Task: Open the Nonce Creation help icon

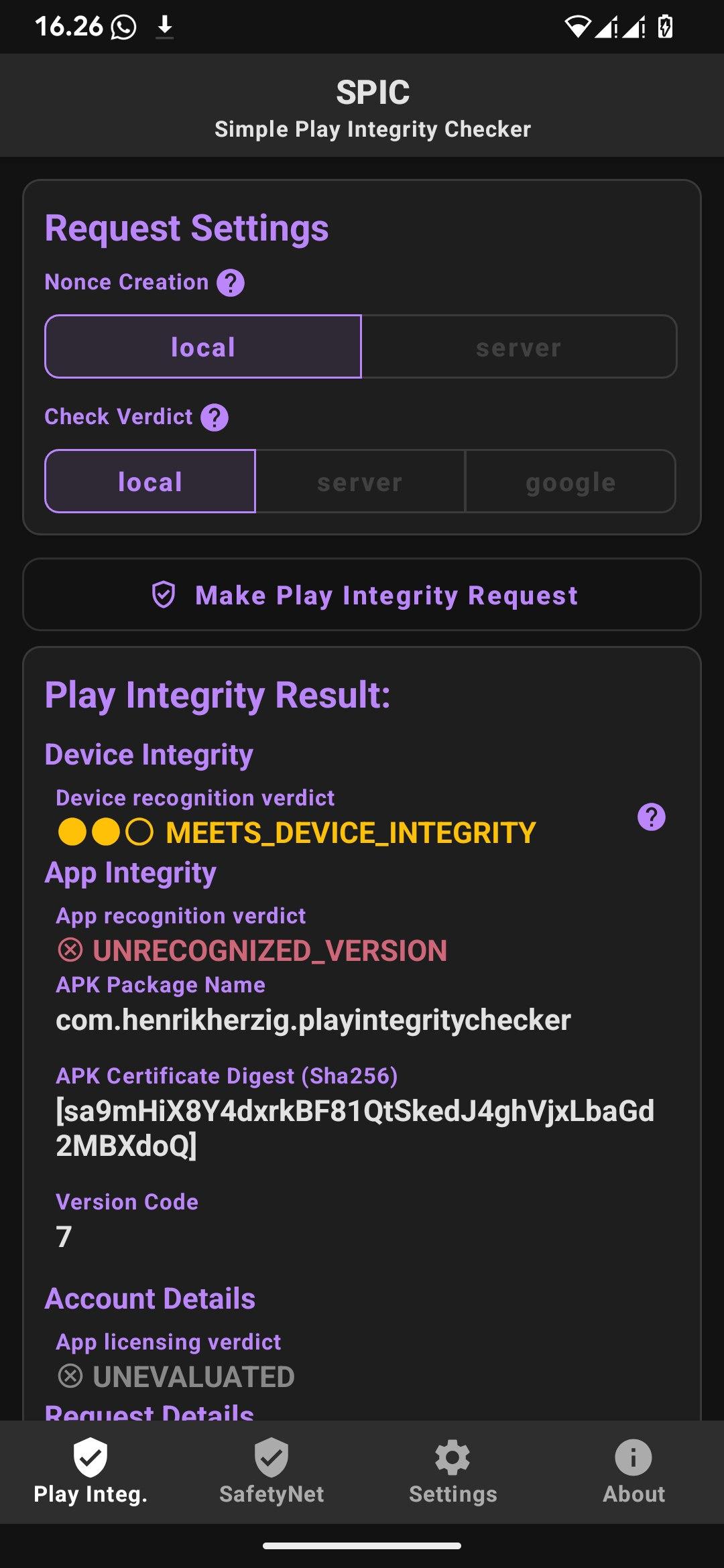Action: [x=231, y=283]
